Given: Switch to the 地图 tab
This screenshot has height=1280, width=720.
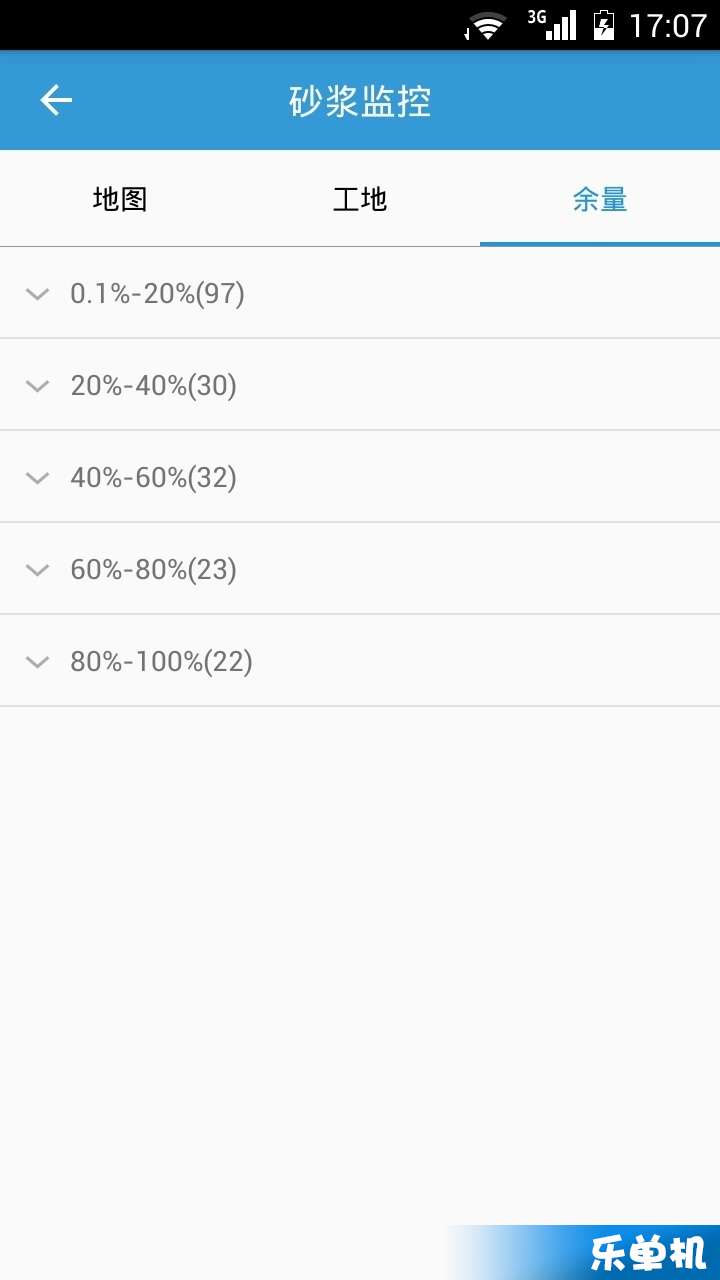Looking at the screenshot, I should pyautogui.click(x=120, y=199).
